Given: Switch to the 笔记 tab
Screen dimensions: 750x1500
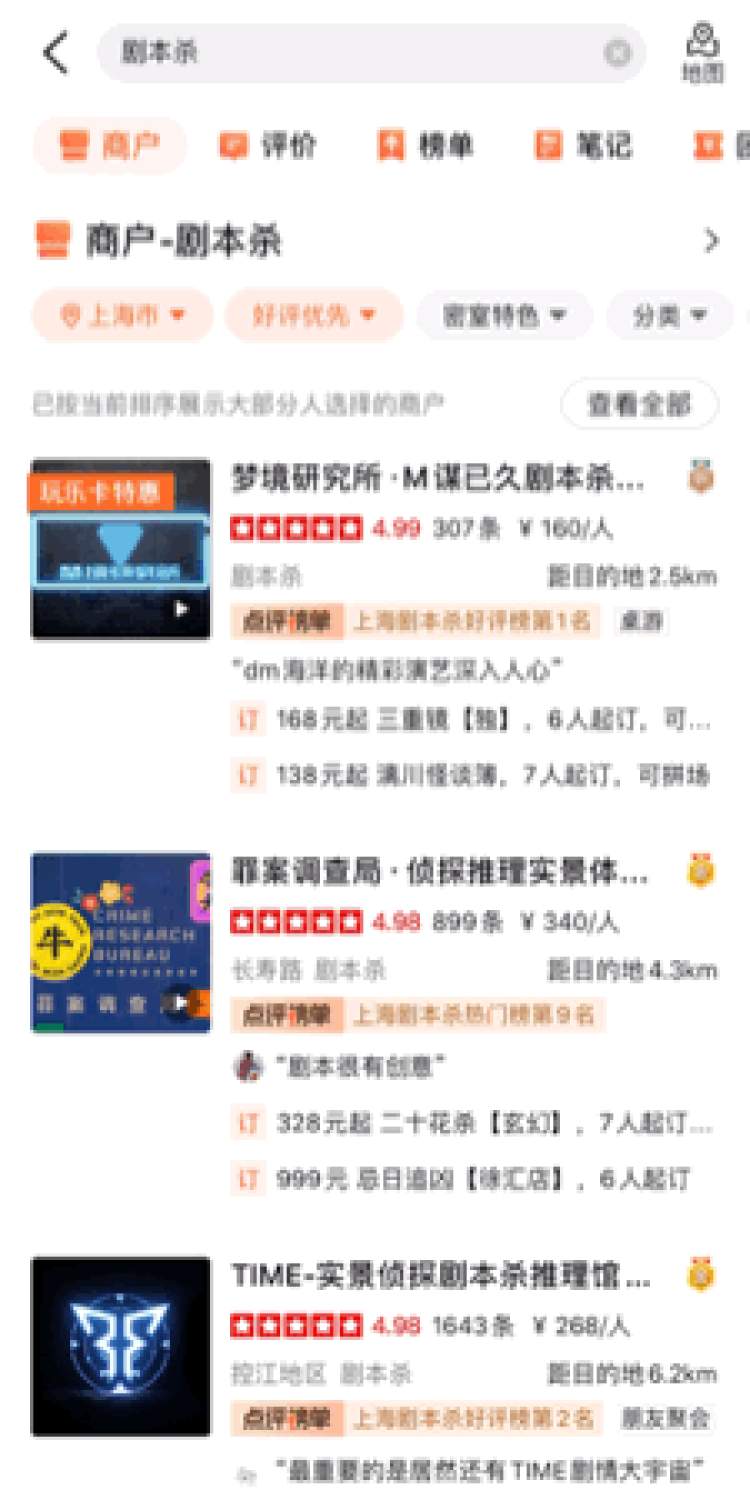Looking at the screenshot, I should pyautogui.click(x=583, y=146).
